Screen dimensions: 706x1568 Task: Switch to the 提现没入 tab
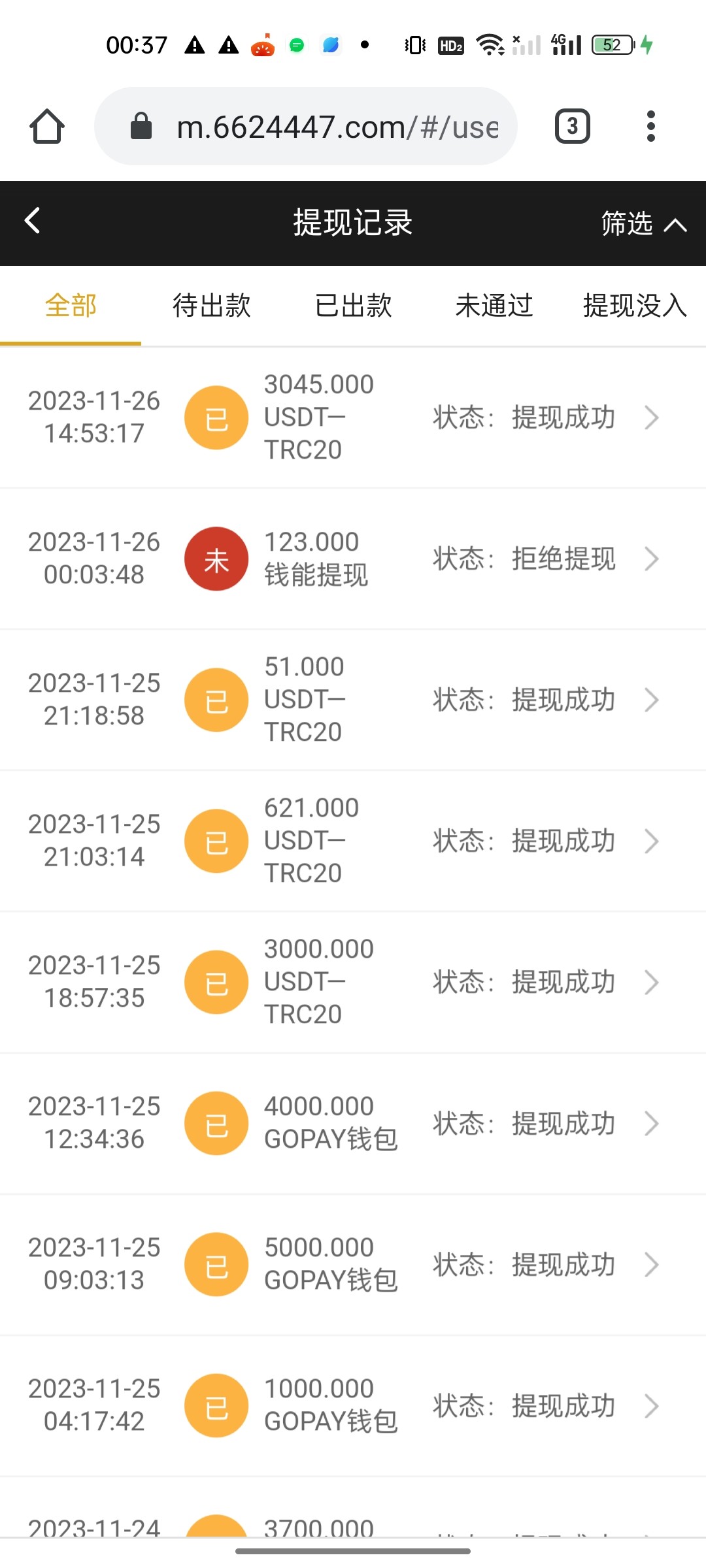634,305
